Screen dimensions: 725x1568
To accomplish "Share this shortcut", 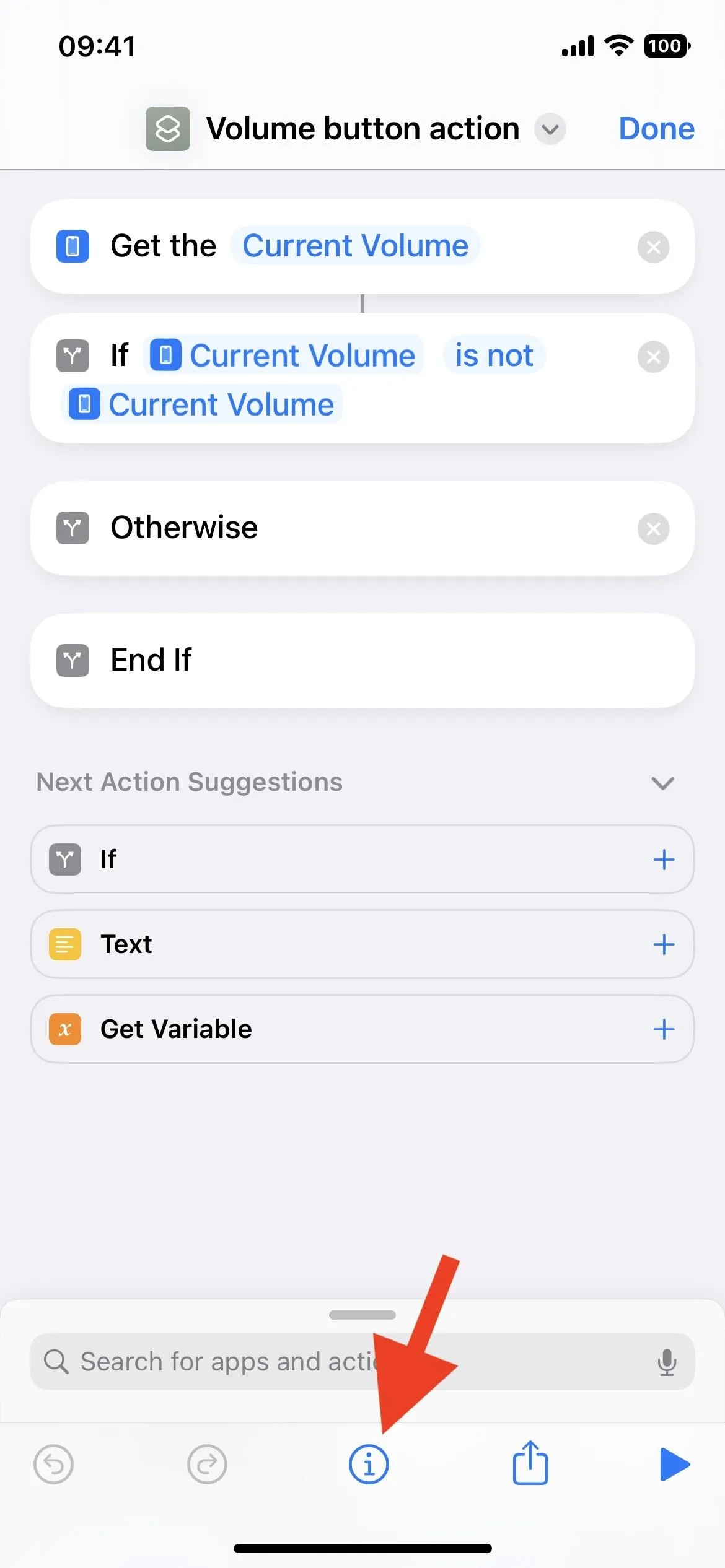I will click(530, 1462).
